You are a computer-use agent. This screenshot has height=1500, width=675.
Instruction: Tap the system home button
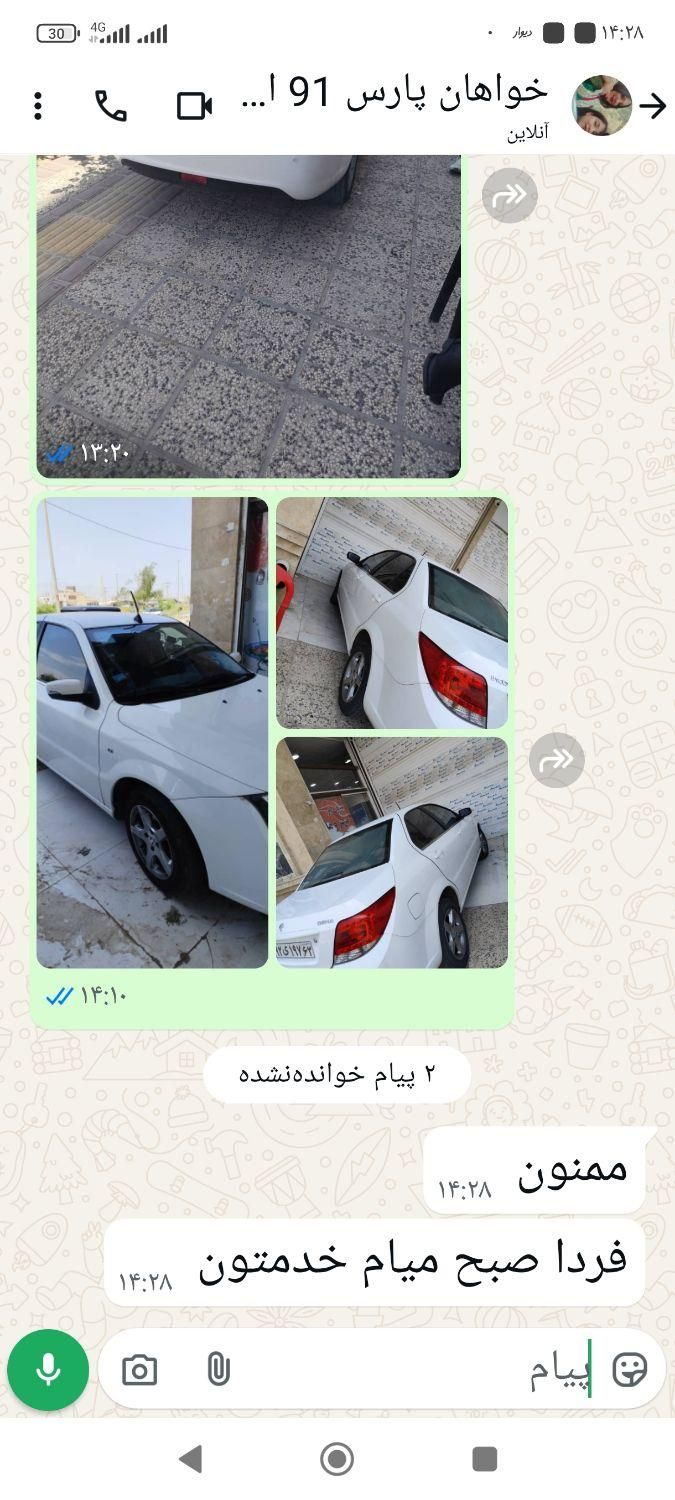(x=337, y=1459)
